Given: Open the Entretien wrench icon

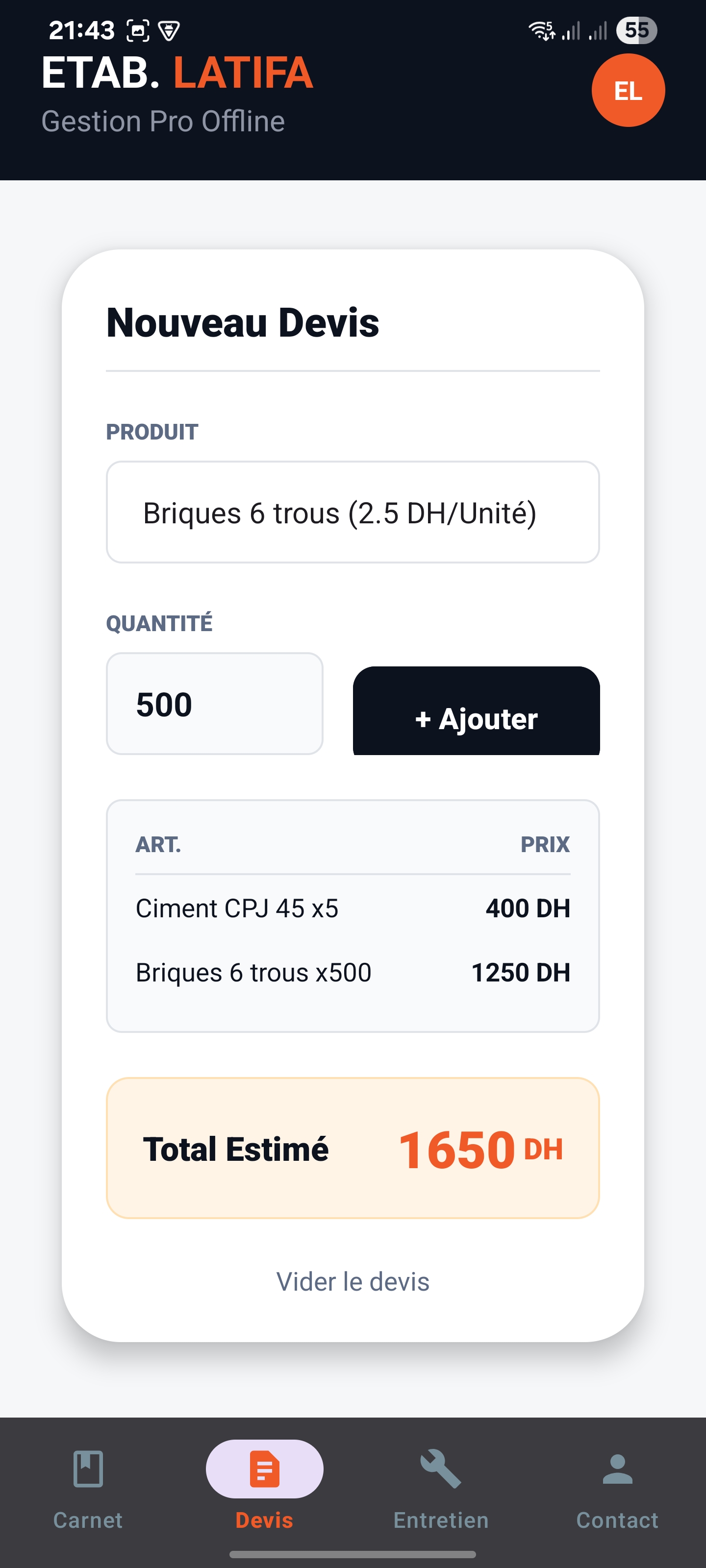Looking at the screenshot, I should pyautogui.click(x=440, y=1467).
